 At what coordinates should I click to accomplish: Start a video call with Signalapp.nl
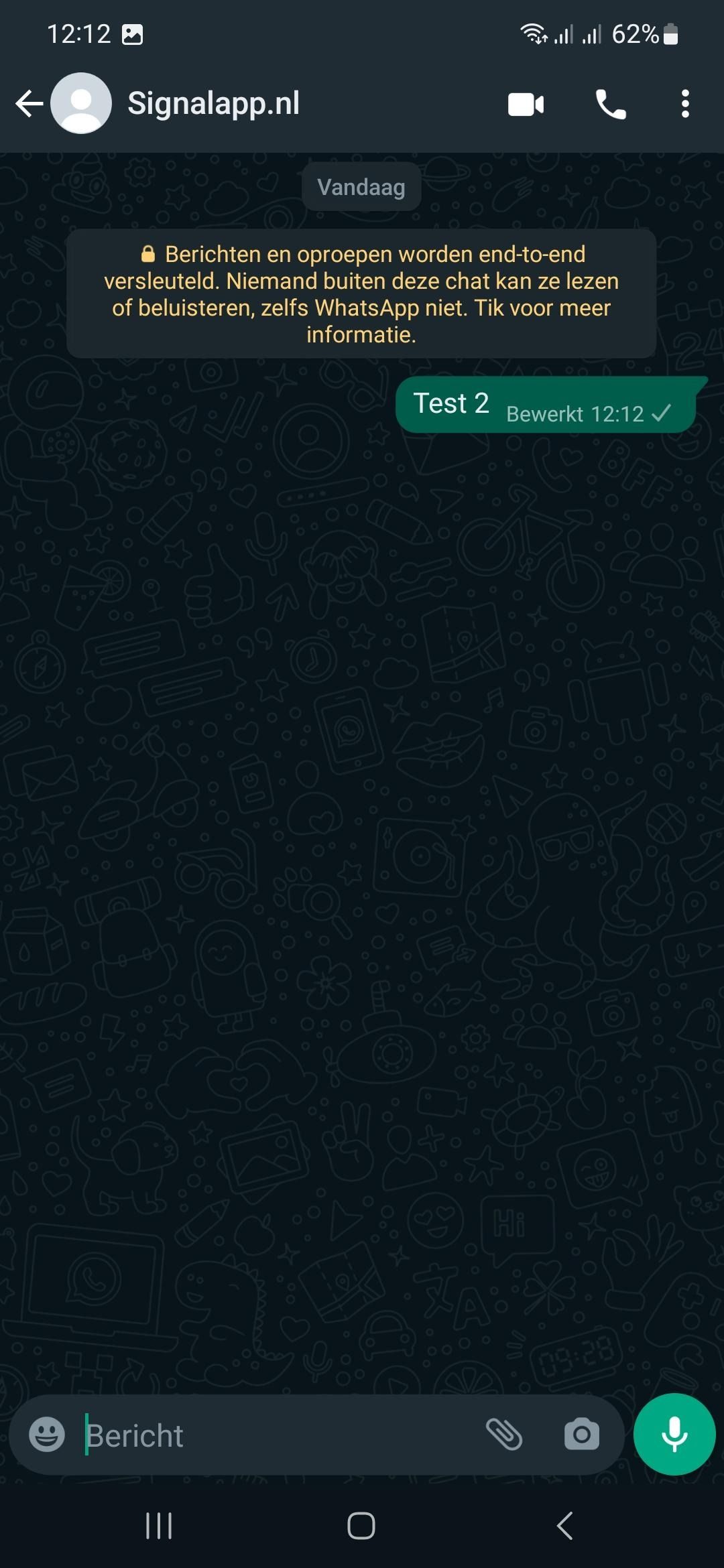[x=526, y=105]
